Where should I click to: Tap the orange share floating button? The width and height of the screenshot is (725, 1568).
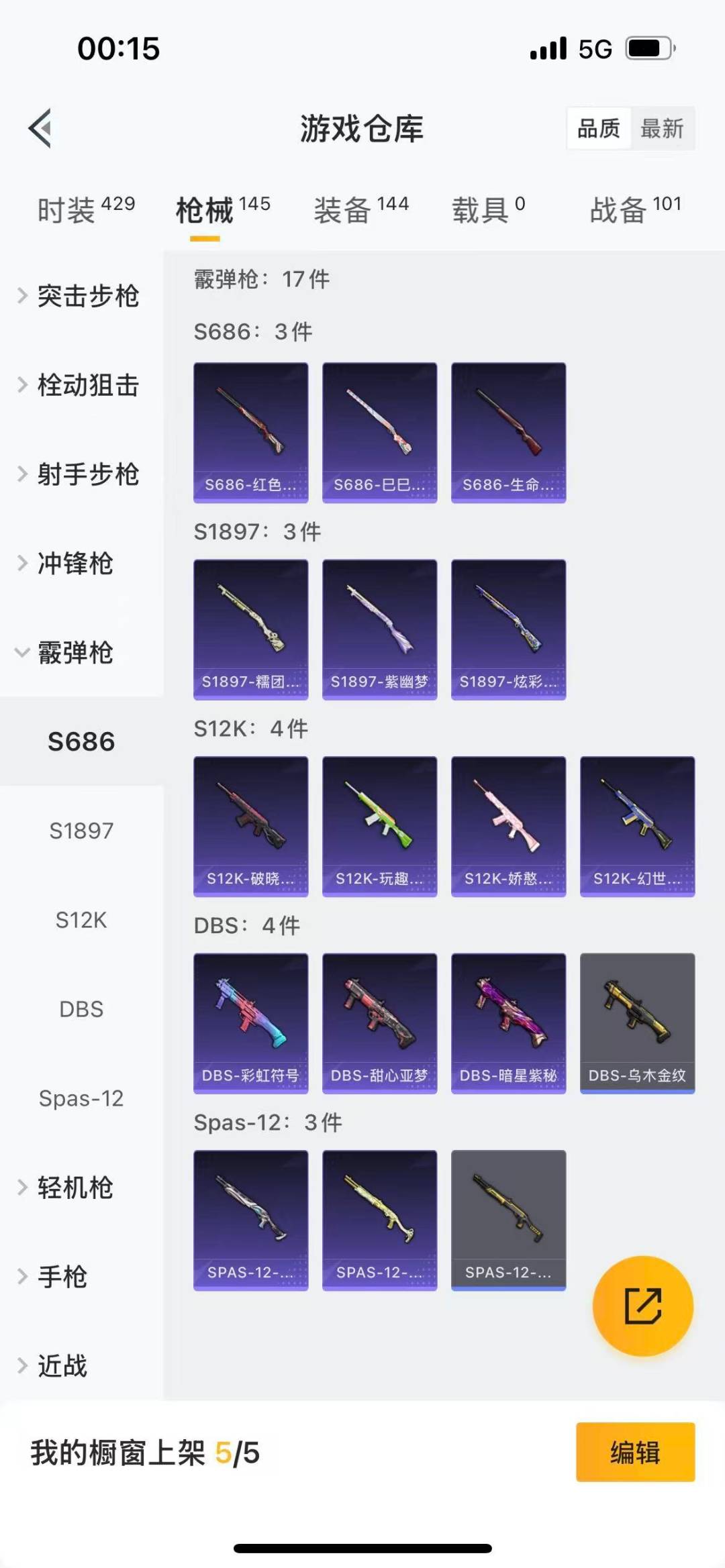coord(642,1306)
